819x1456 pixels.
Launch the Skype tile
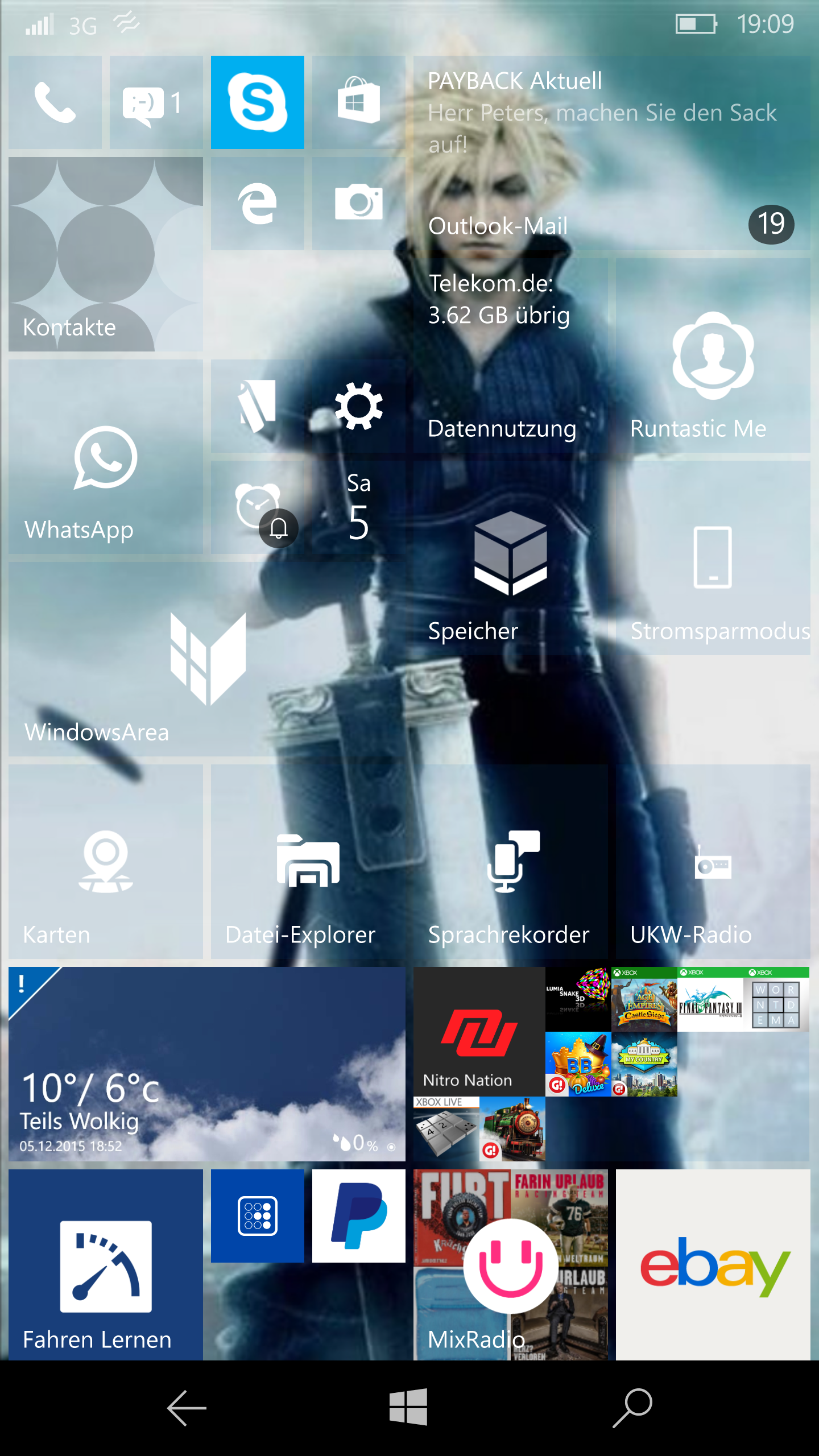258,102
